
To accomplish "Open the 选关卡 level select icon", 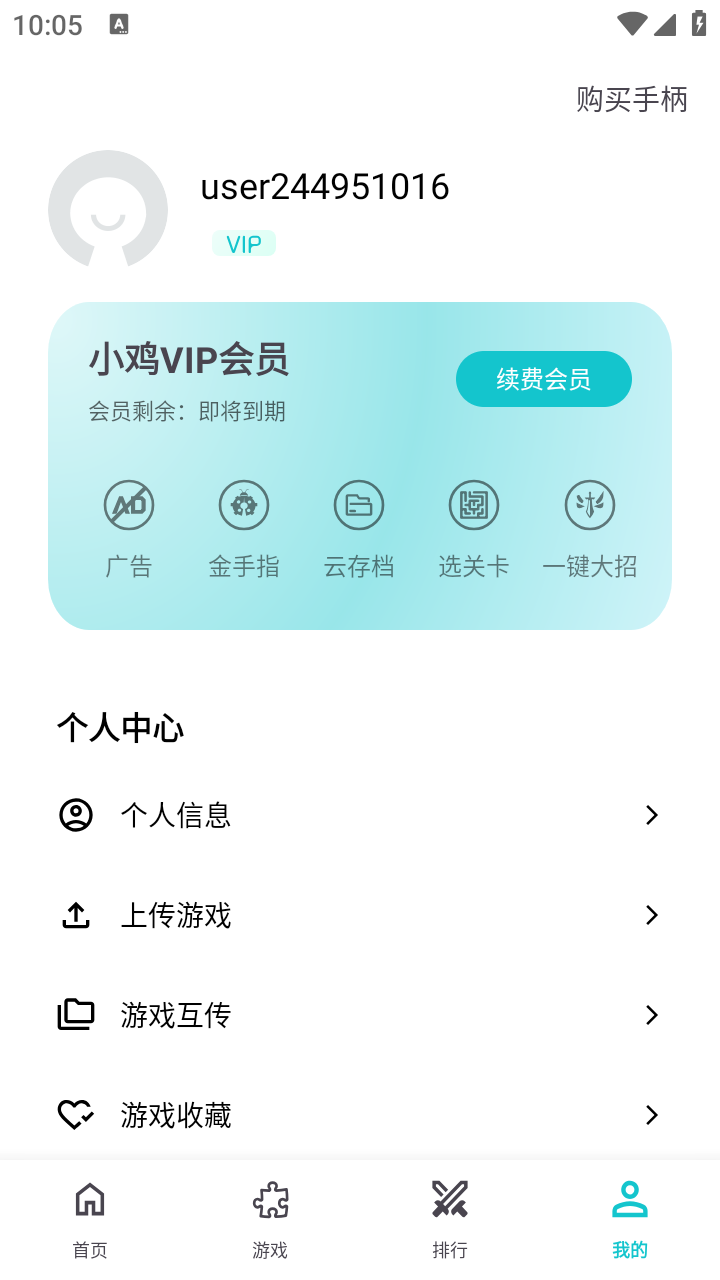I will [x=474, y=505].
